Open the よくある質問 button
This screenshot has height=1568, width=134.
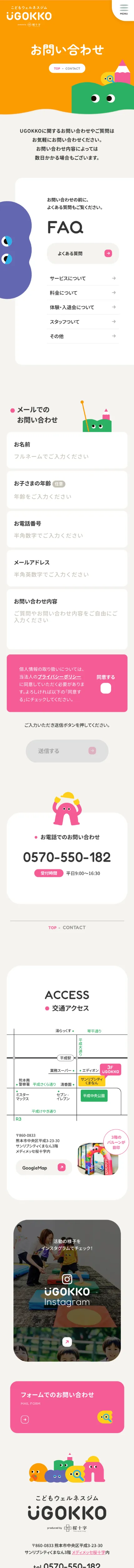tap(82, 253)
